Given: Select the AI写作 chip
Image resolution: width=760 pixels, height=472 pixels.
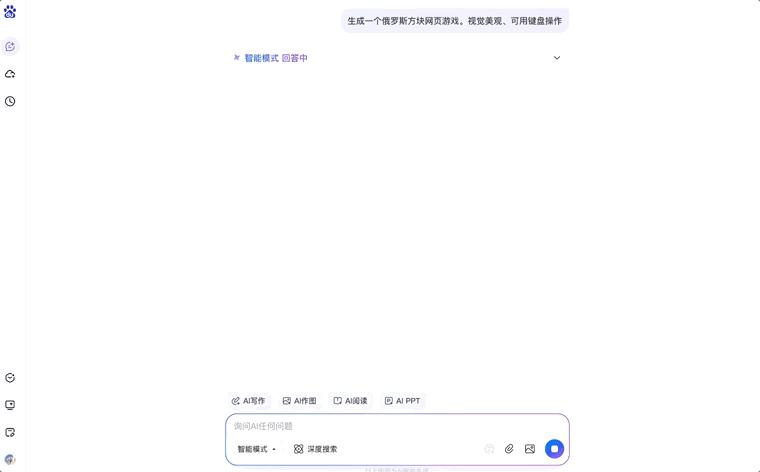Looking at the screenshot, I should (248, 401).
